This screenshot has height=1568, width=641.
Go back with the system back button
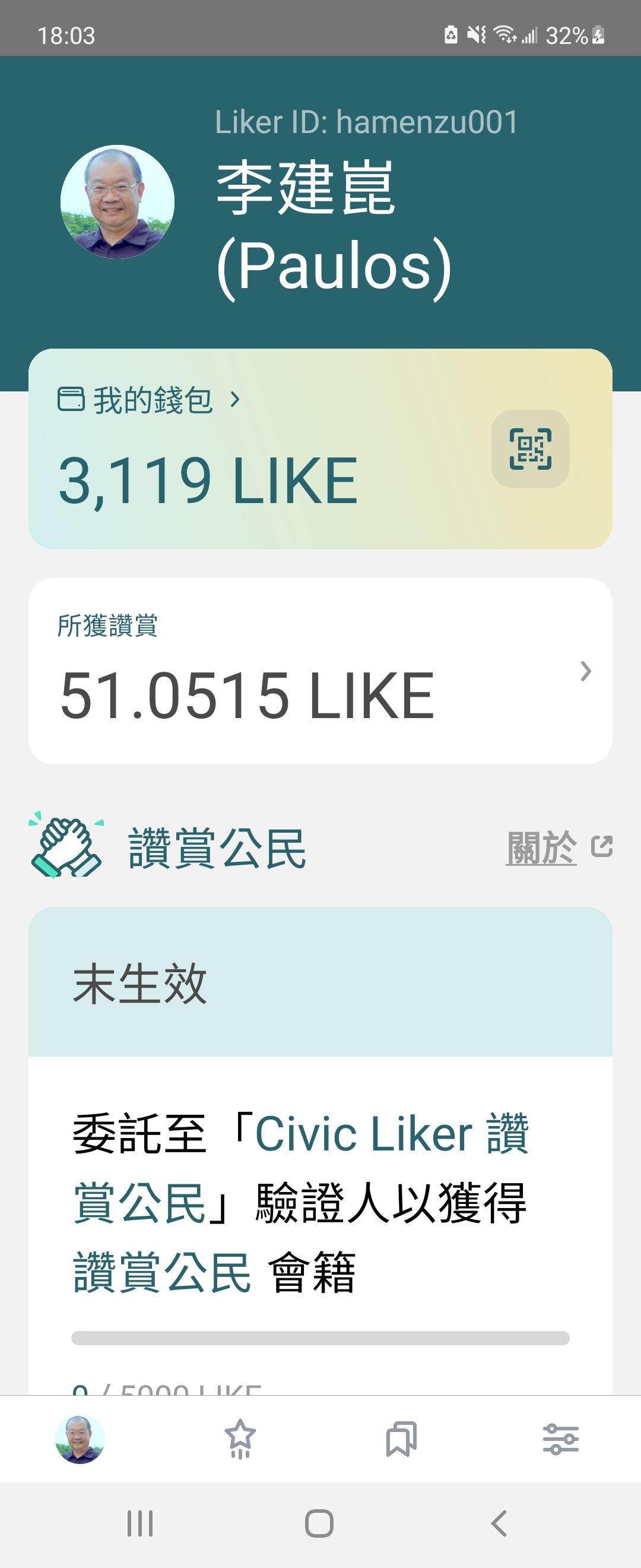(x=499, y=1523)
